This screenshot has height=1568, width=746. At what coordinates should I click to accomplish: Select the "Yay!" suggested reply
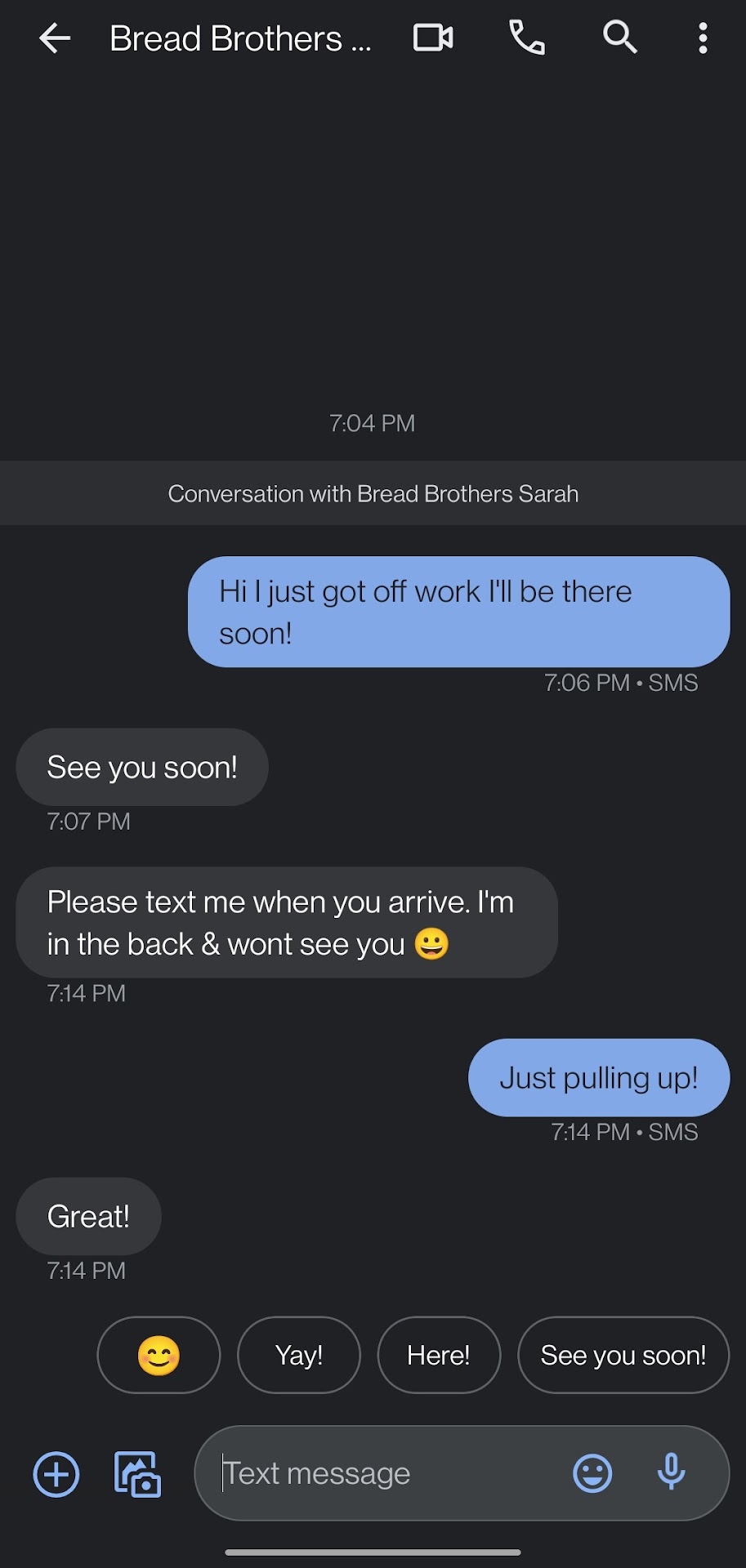pos(298,1355)
